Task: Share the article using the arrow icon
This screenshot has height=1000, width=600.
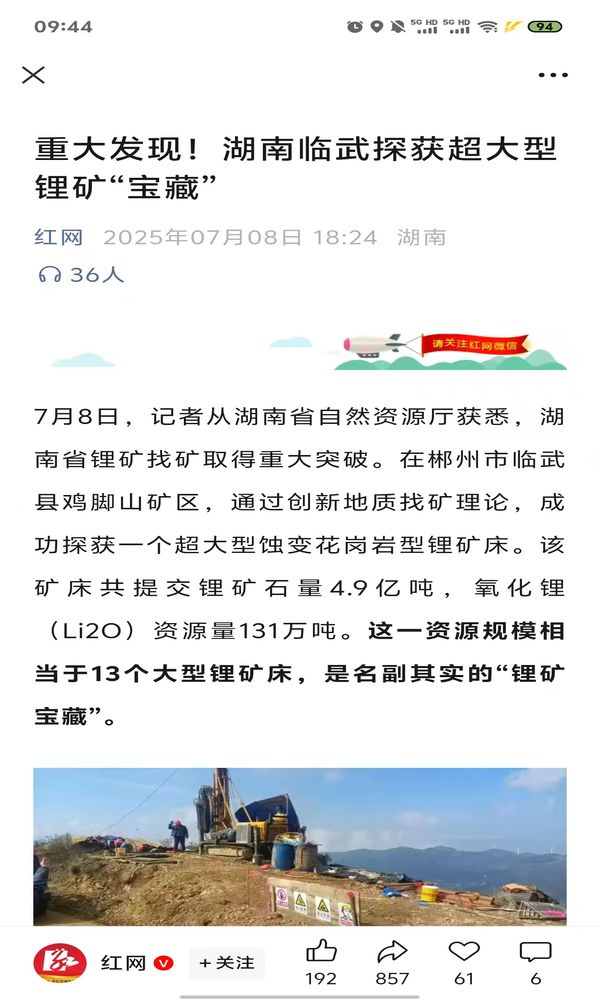Action: coord(392,951)
